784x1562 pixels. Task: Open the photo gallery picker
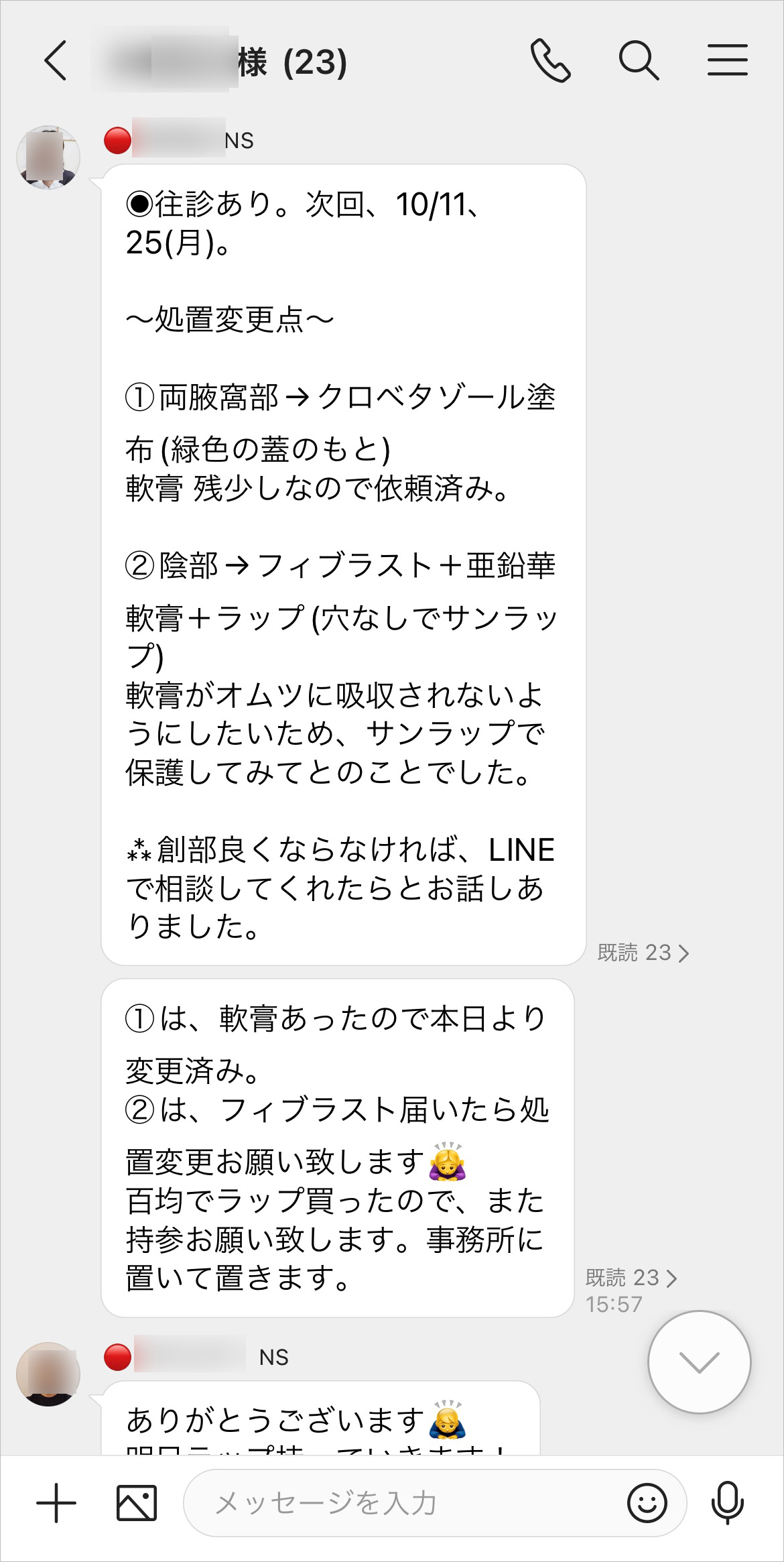pyautogui.click(x=137, y=1503)
